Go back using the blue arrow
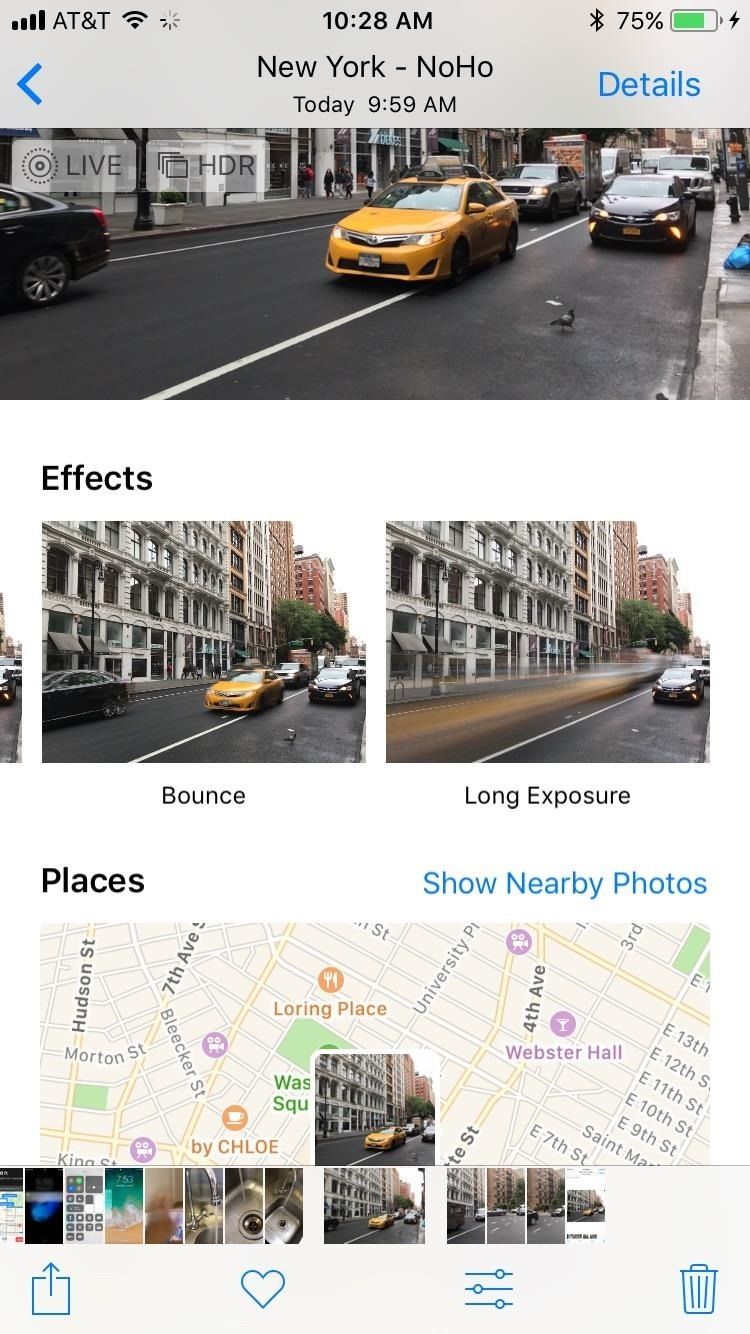This screenshot has width=750, height=1334. [x=31, y=84]
